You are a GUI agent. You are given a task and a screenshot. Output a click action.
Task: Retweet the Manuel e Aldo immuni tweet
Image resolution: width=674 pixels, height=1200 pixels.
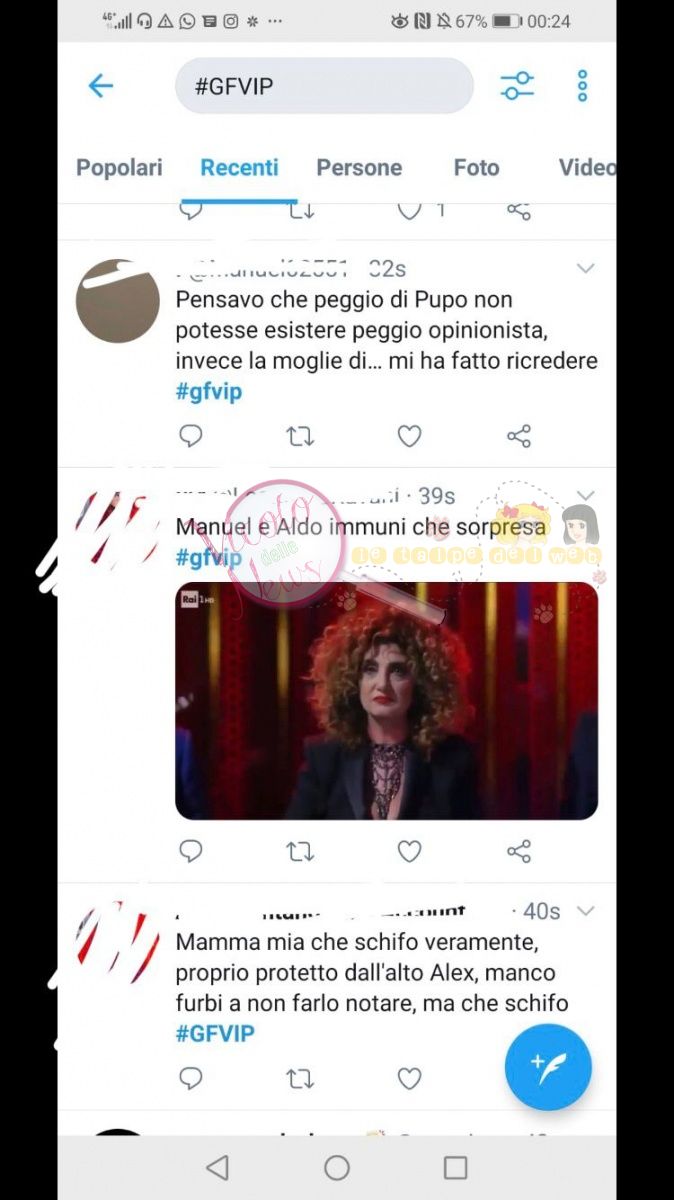coord(300,851)
